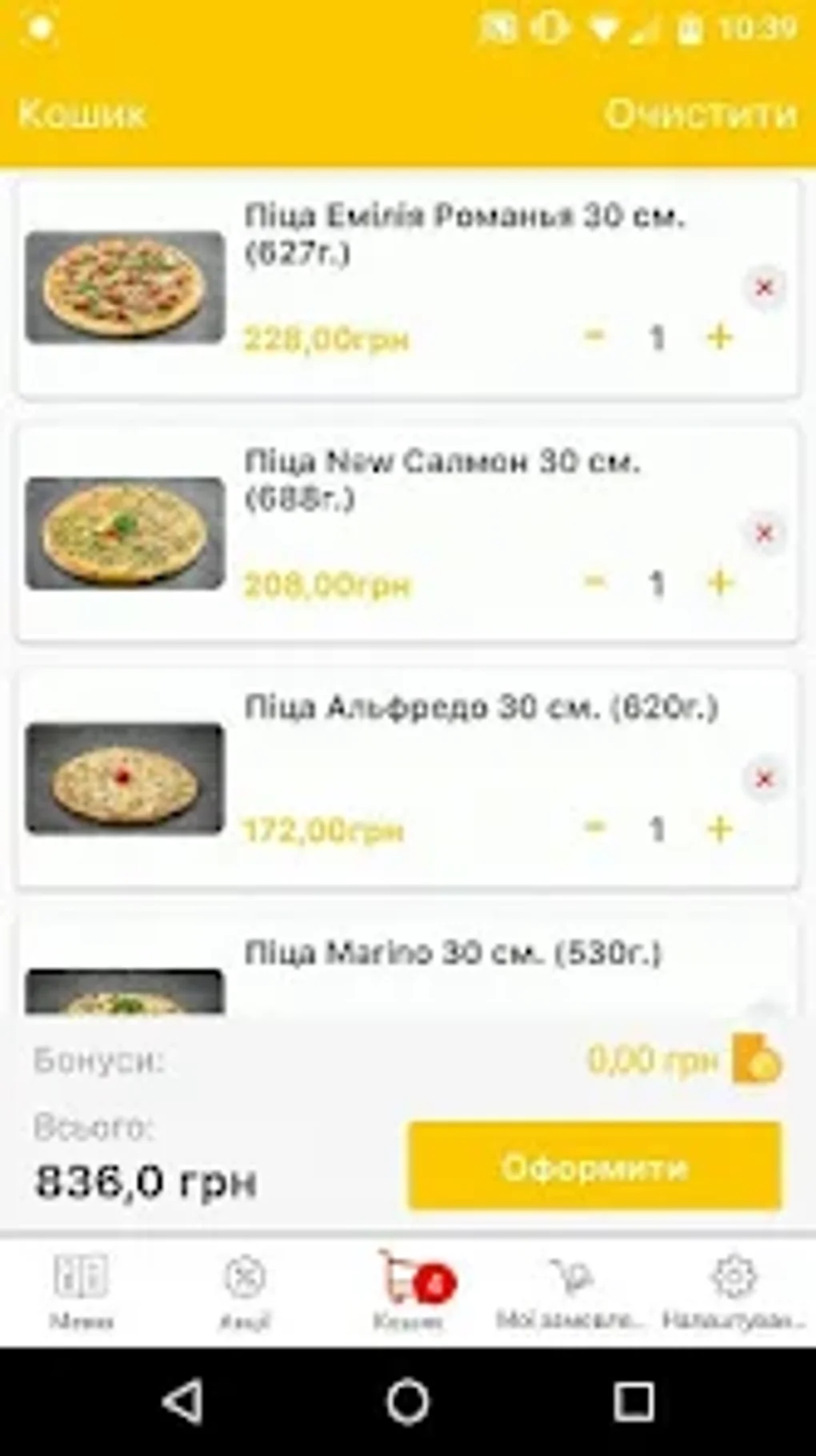Decrease quantity of Піца Емілія Романья
The image size is (816, 1456).
click(x=594, y=338)
